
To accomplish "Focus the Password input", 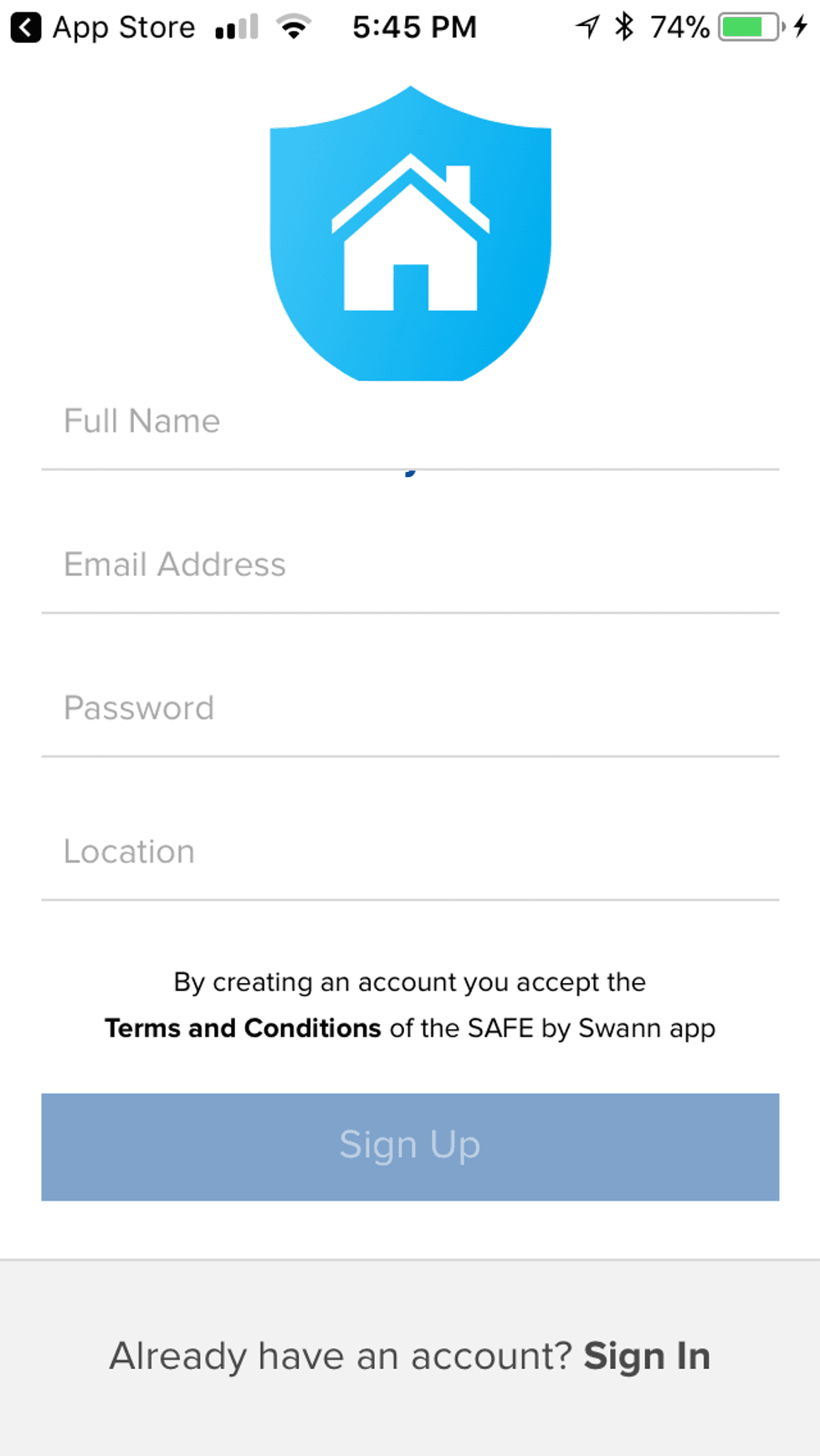I will pyautogui.click(x=410, y=709).
